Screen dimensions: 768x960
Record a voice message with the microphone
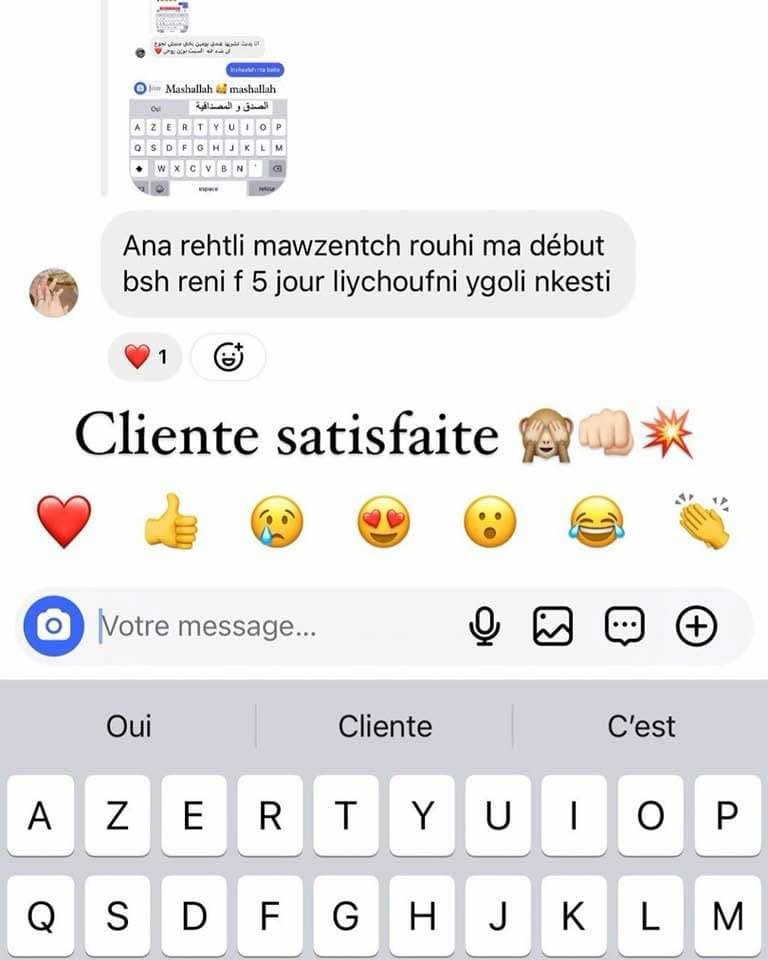pyautogui.click(x=485, y=627)
